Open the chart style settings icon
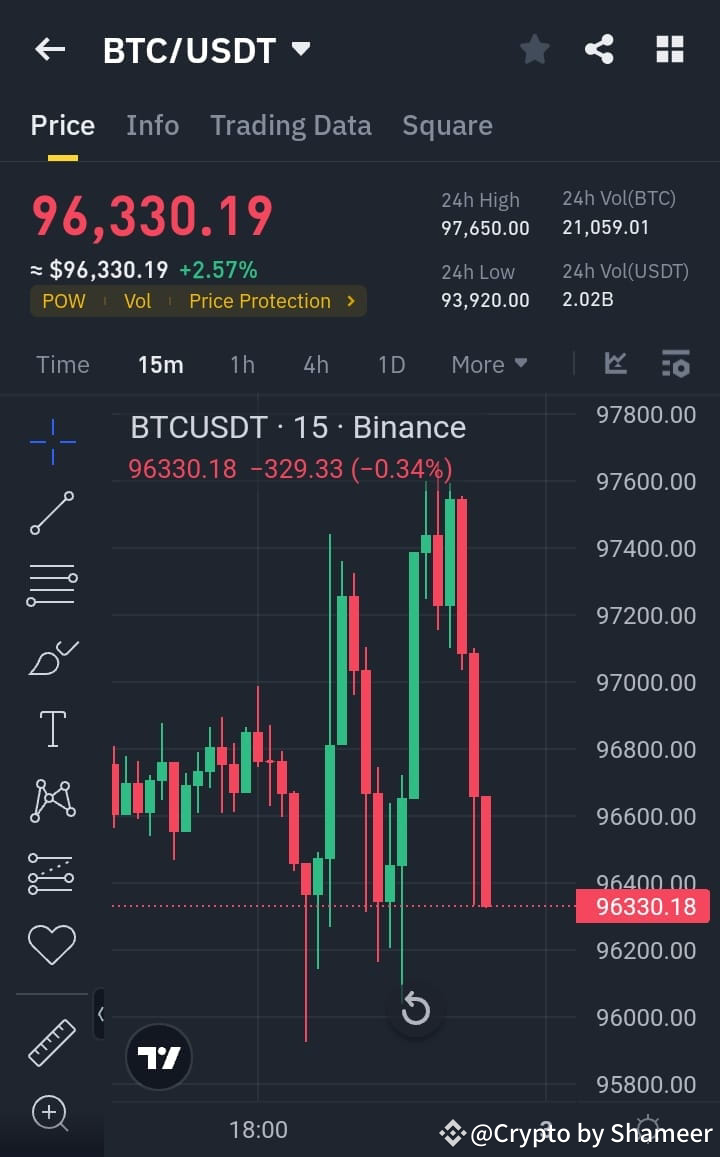 (675, 365)
